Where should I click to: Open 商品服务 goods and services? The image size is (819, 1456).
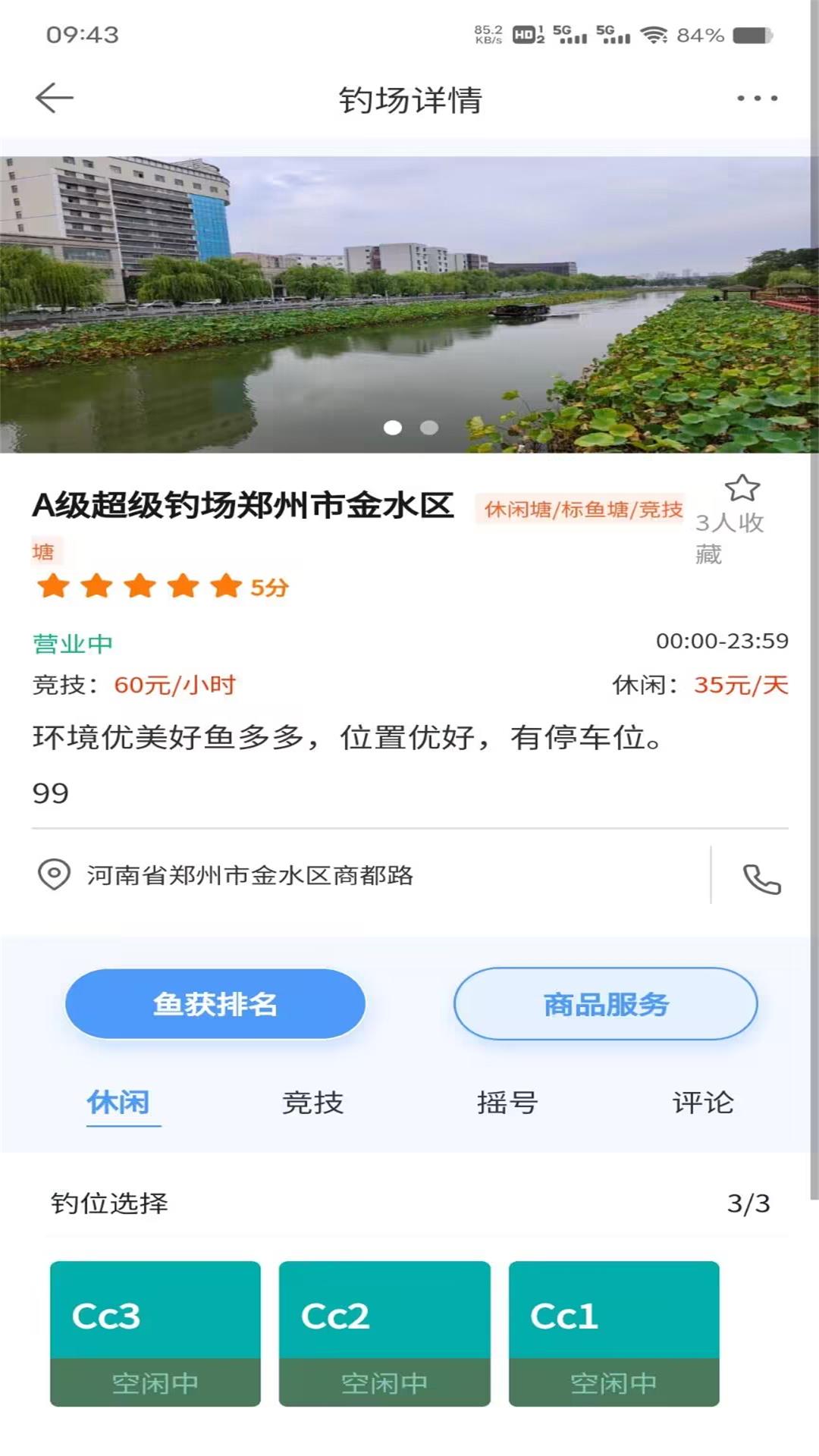tap(605, 1004)
